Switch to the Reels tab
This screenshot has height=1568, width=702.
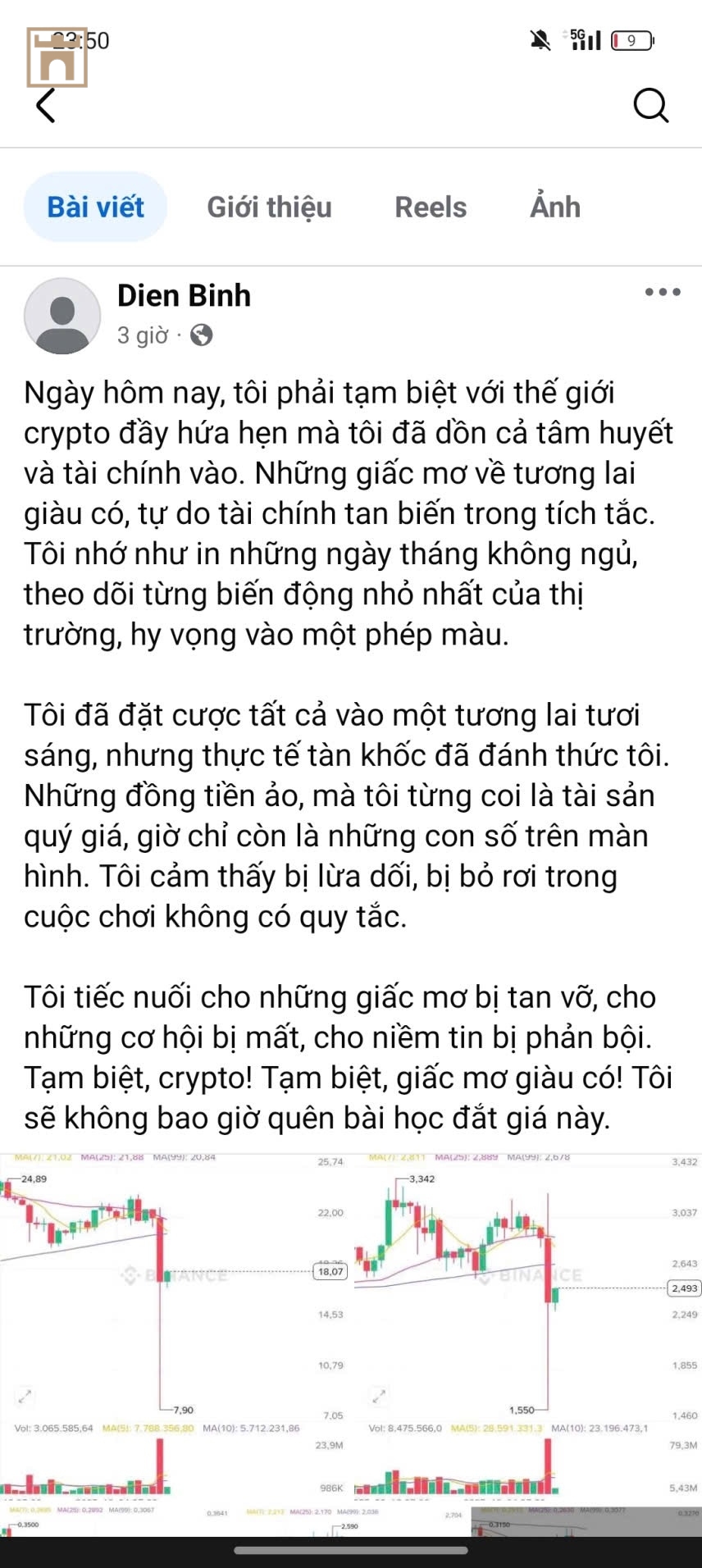(x=431, y=207)
